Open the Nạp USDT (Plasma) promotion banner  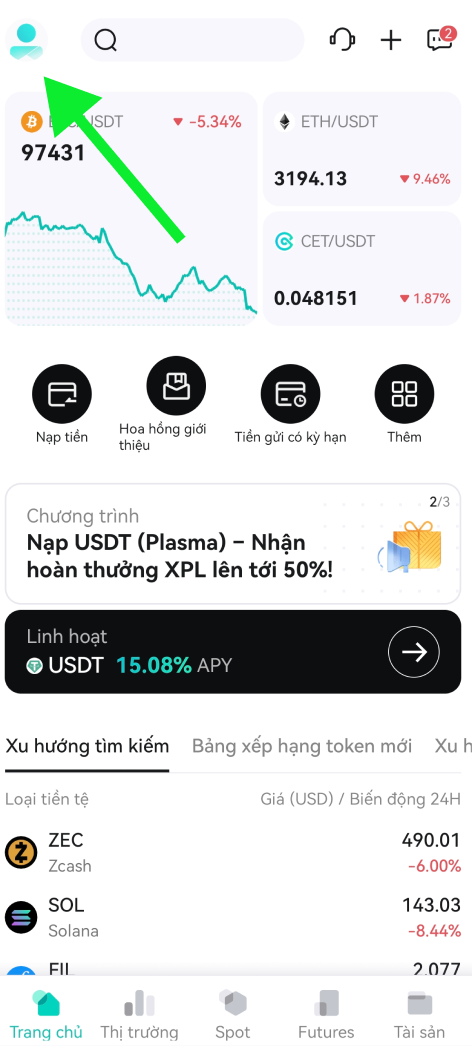click(233, 543)
